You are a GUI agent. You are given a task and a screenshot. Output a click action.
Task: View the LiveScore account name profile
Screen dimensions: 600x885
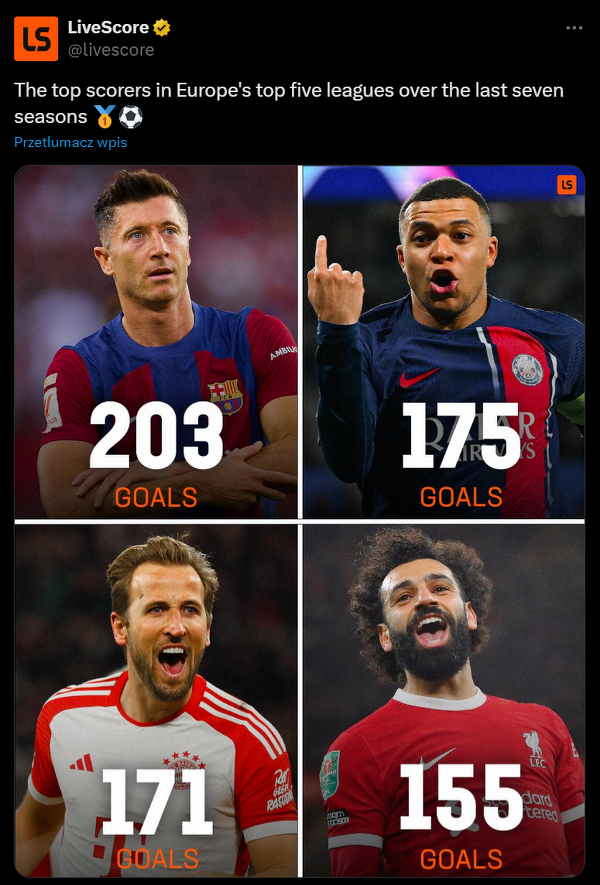(x=108, y=27)
